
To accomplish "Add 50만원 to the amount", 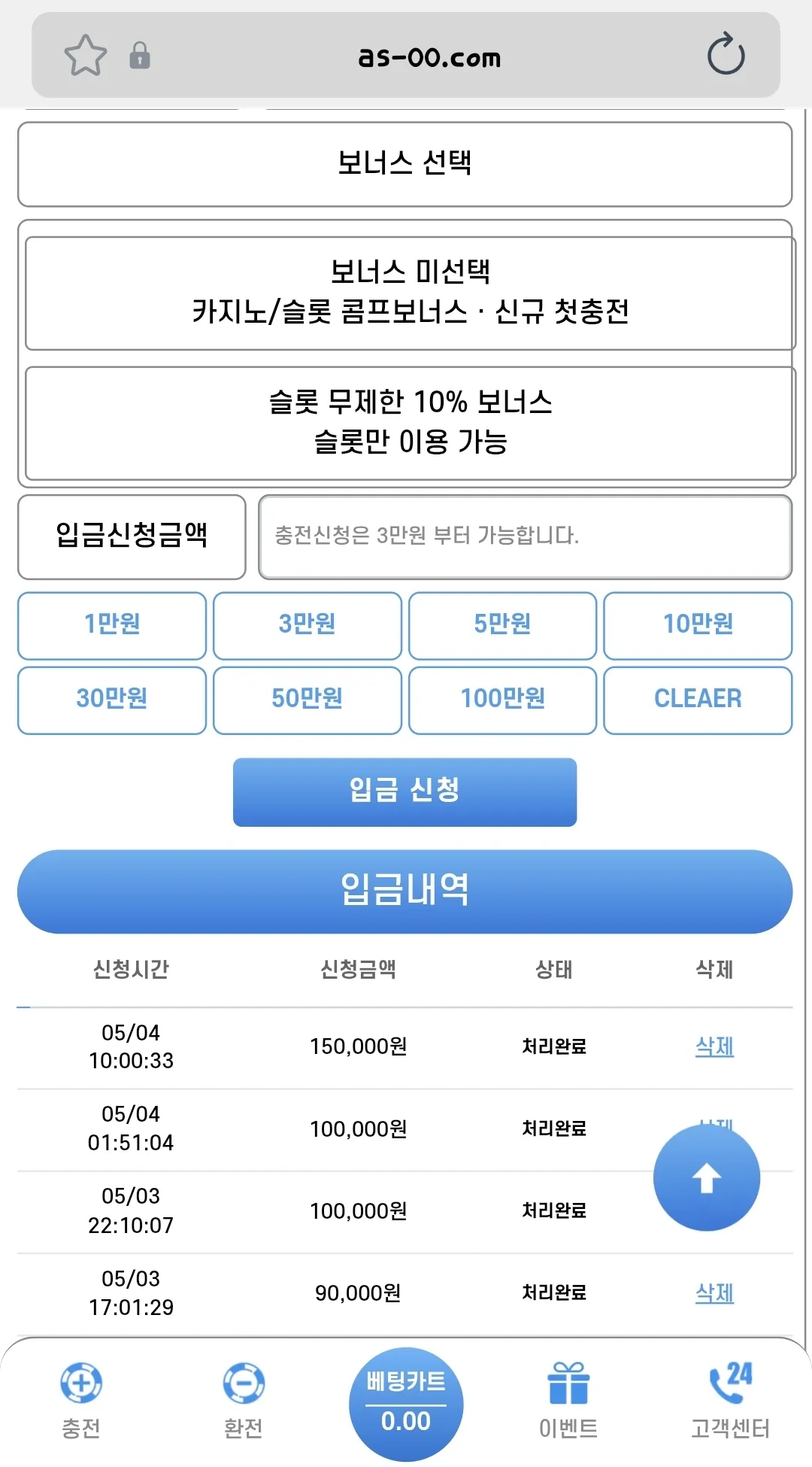I will (307, 700).
